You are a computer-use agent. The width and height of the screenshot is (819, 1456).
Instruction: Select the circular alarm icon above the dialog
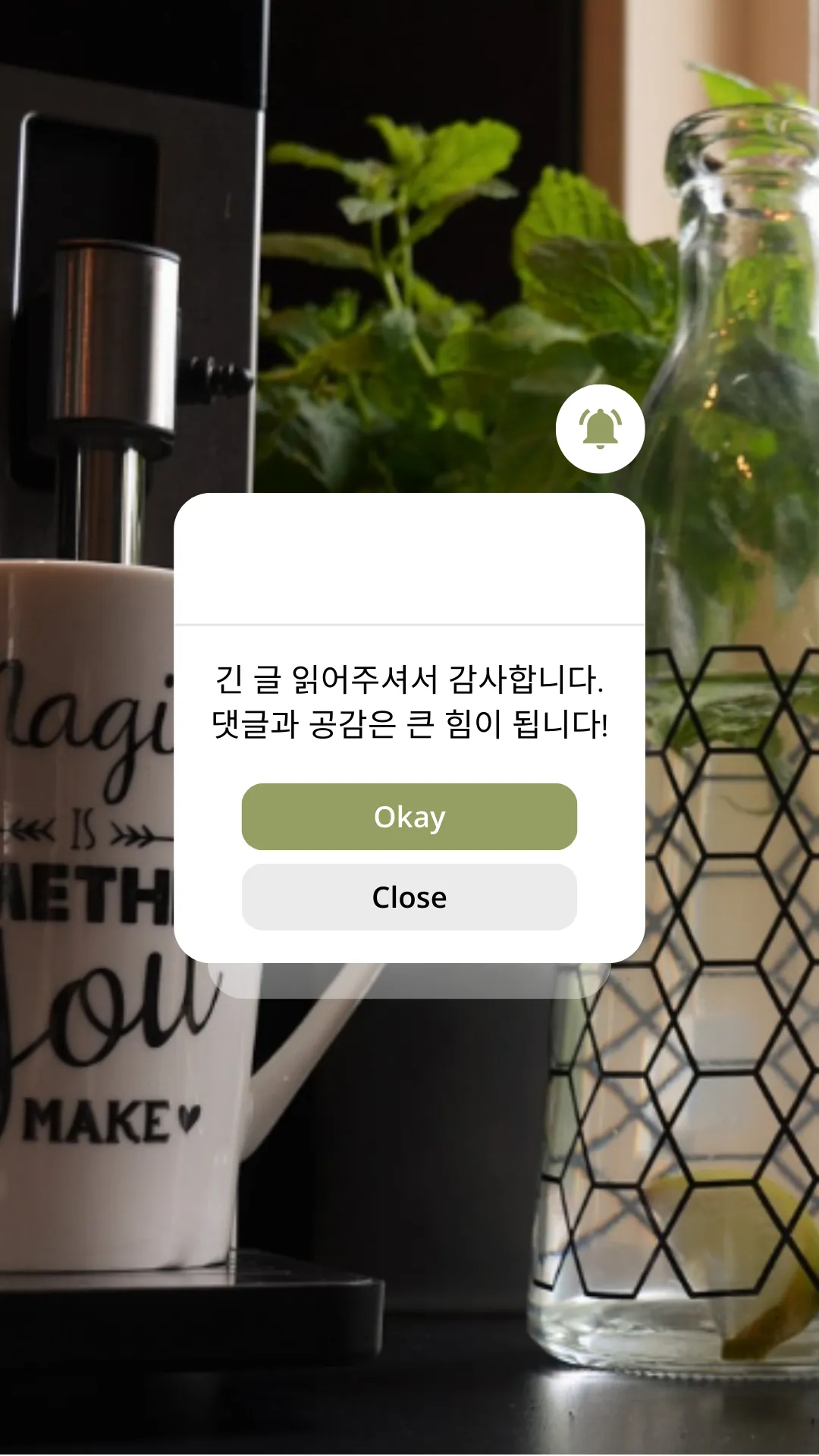(598, 428)
